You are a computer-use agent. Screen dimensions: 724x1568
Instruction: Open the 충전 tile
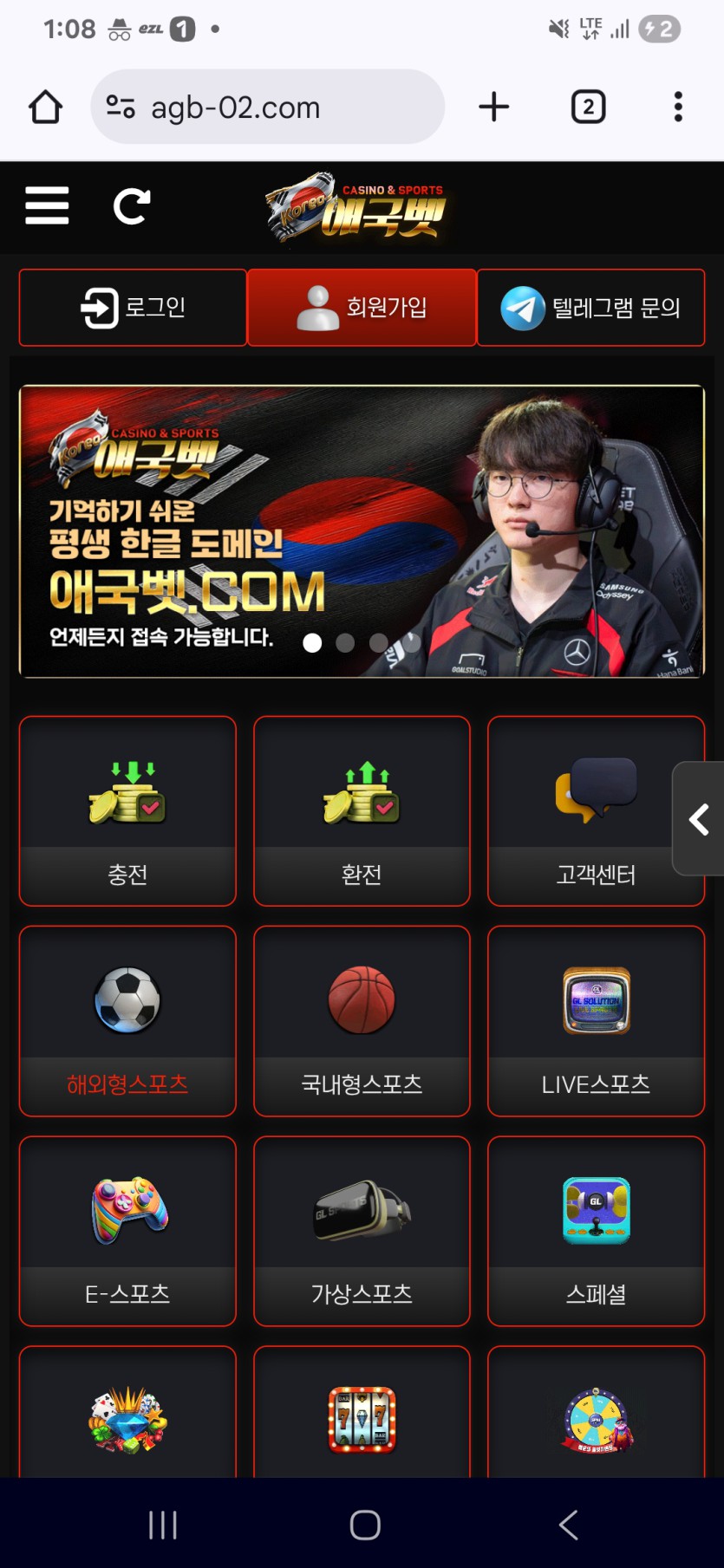[127, 811]
